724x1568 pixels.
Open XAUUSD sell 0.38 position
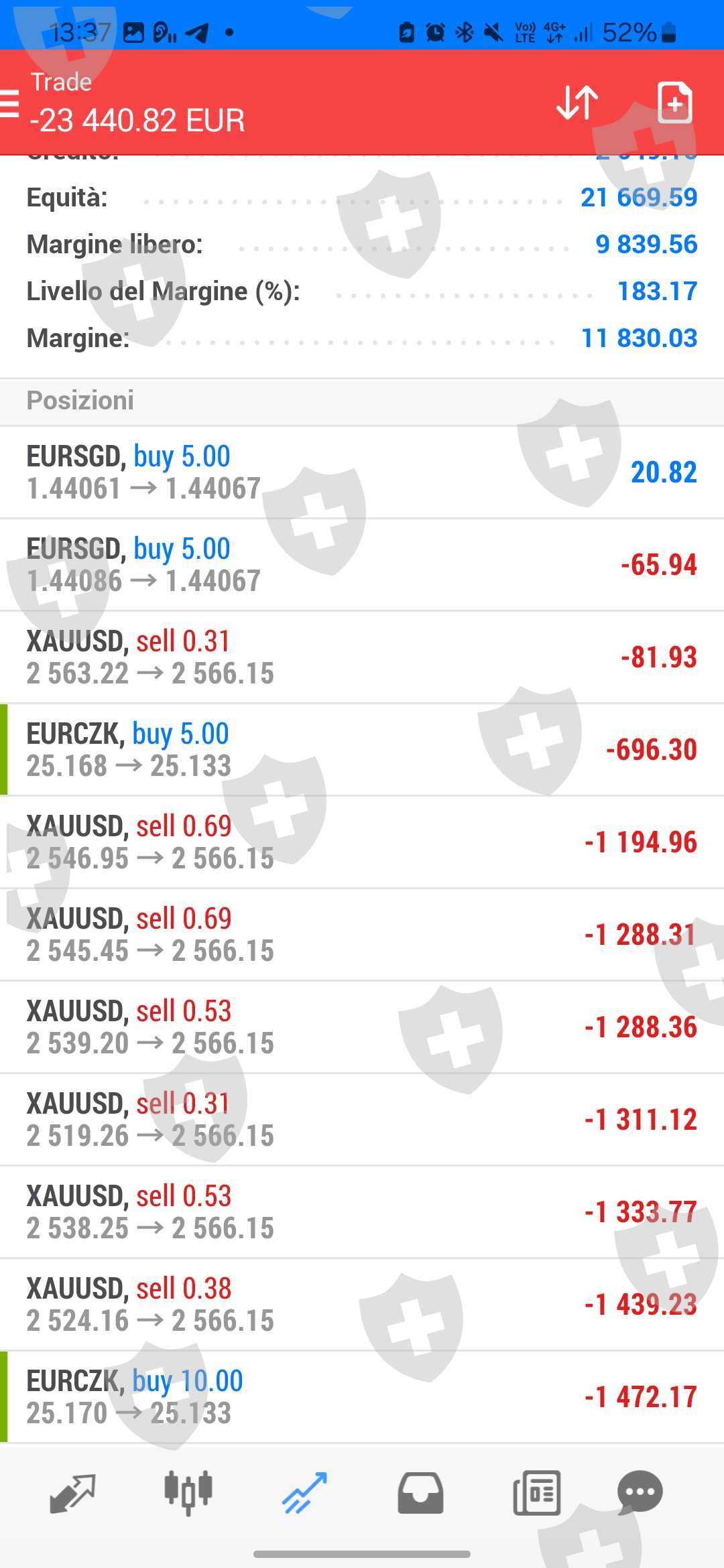click(362, 1304)
